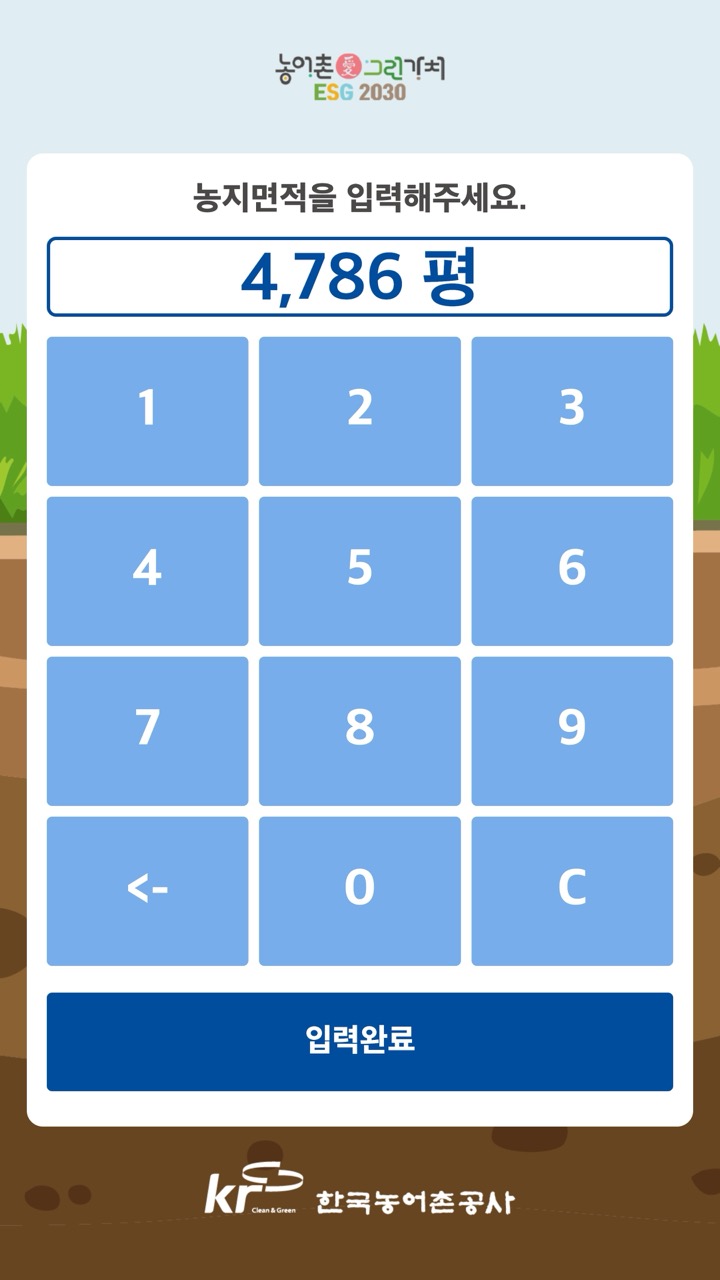
Task: Tap the number 9 key
Action: coord(572,730)
